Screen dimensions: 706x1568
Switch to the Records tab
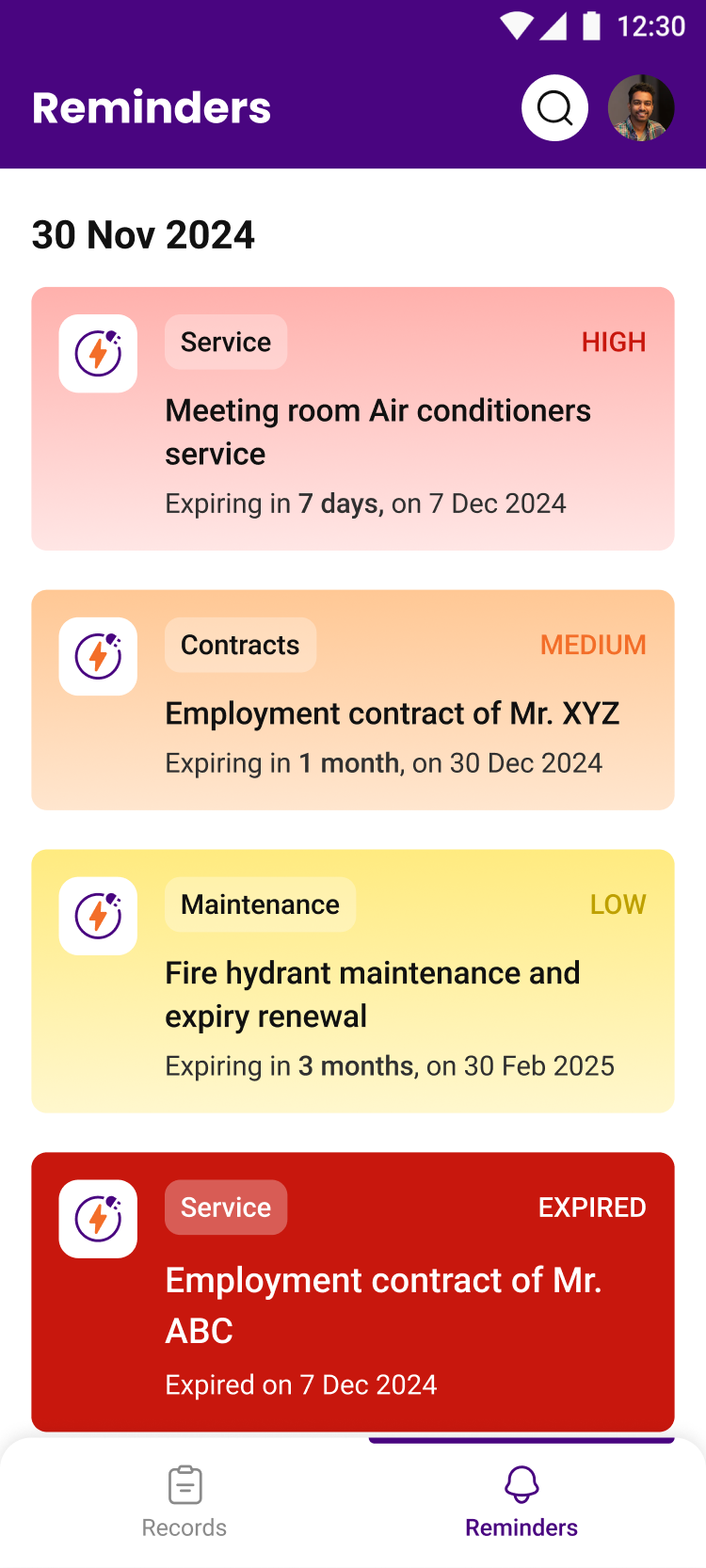(185, 1503)
